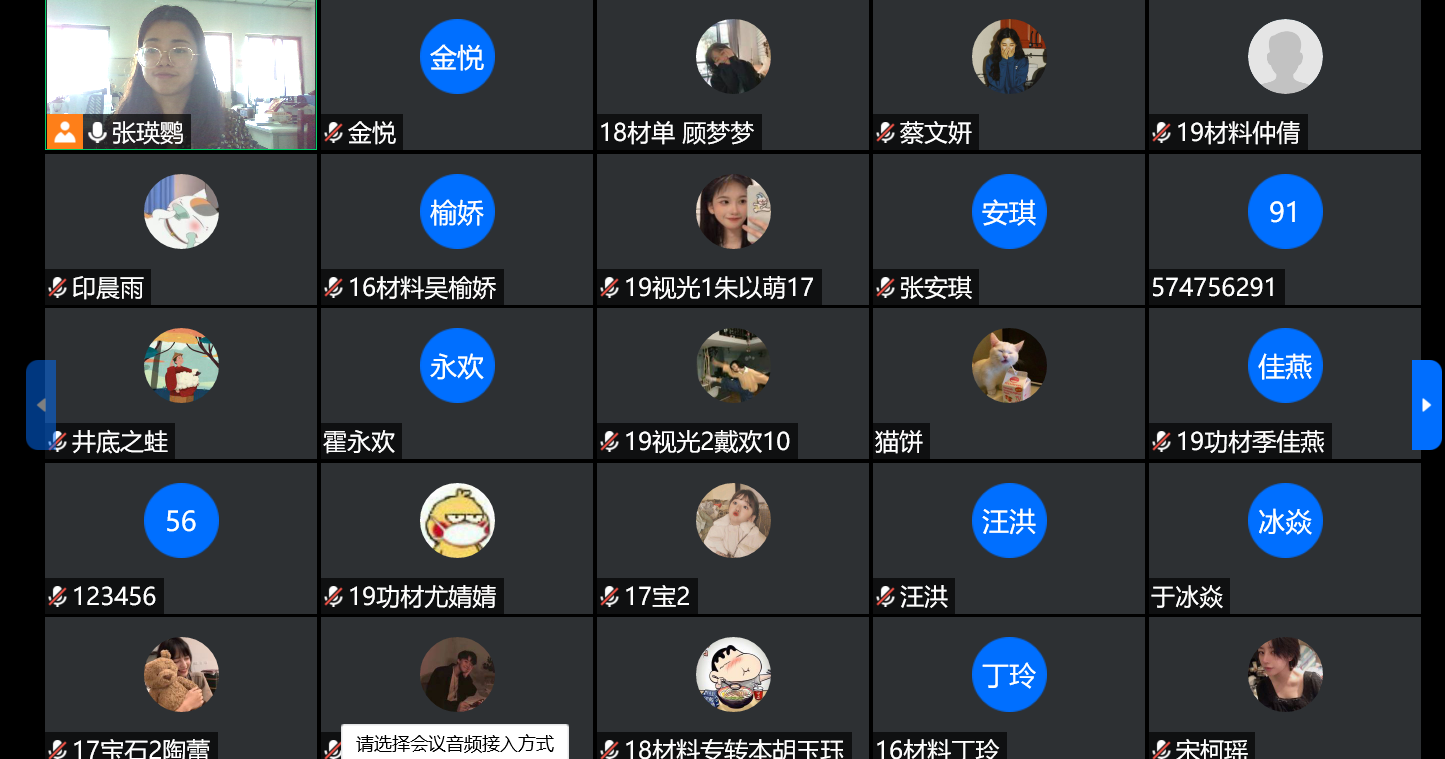Select 霍永欢's participant tile
This screenshot has height=759, width=1445.
tap(457, 382)
